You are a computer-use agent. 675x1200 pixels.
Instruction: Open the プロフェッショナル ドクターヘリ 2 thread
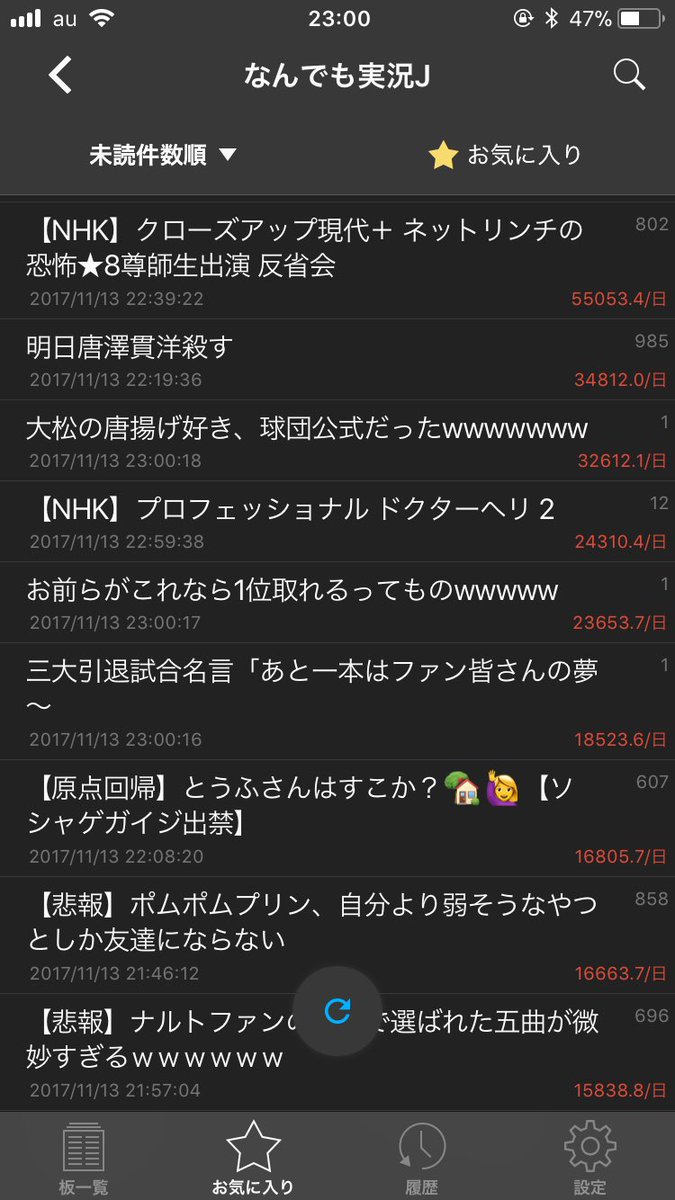337,522
